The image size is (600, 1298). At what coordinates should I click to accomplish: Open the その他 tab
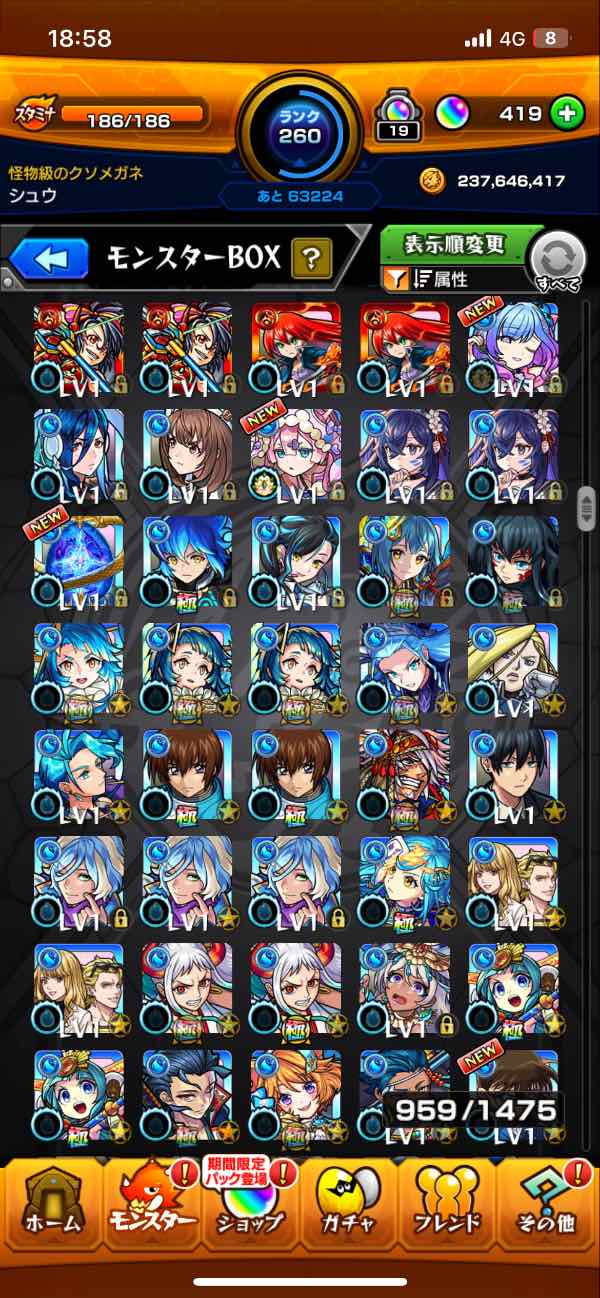pyautogui.click(x=546, y=1205)
